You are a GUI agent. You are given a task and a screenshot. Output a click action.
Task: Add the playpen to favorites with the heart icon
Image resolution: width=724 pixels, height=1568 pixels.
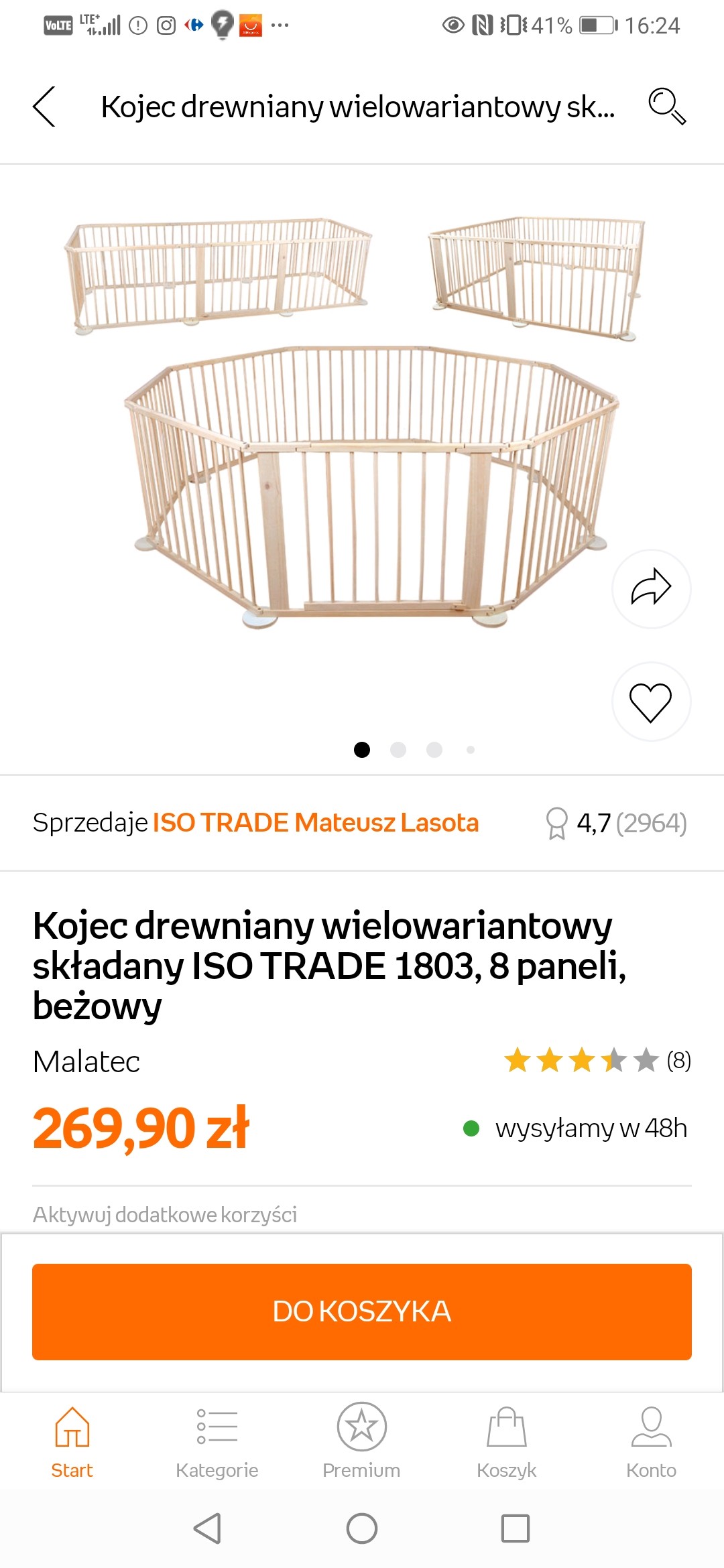651,702
